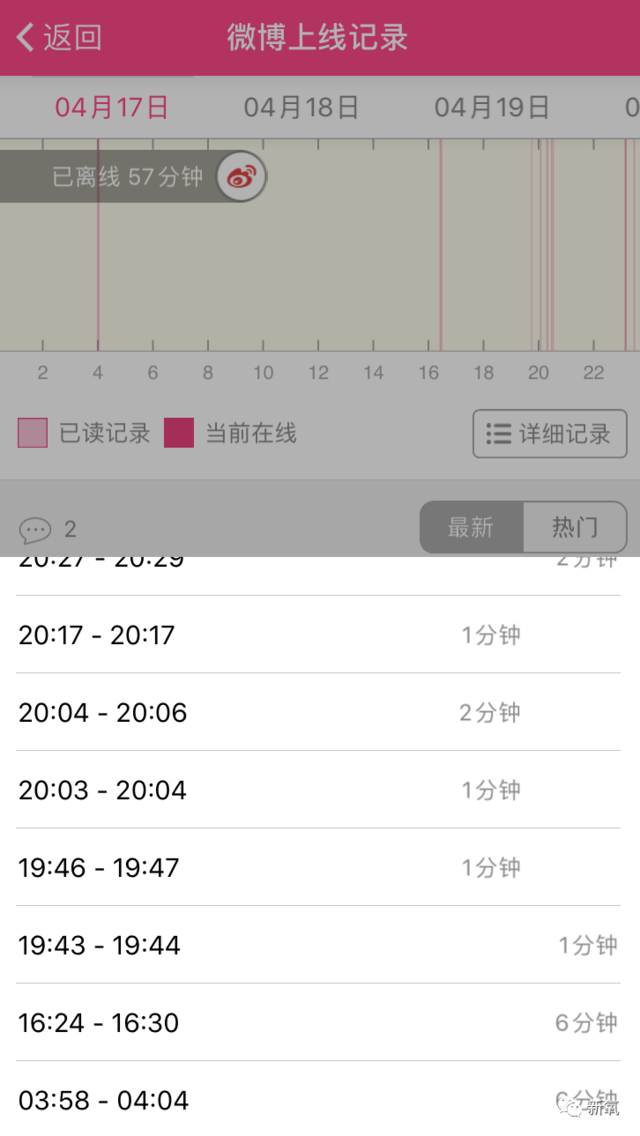
Task: Switch to the 04月18日 date tab
Action: (x=301, y=108)
